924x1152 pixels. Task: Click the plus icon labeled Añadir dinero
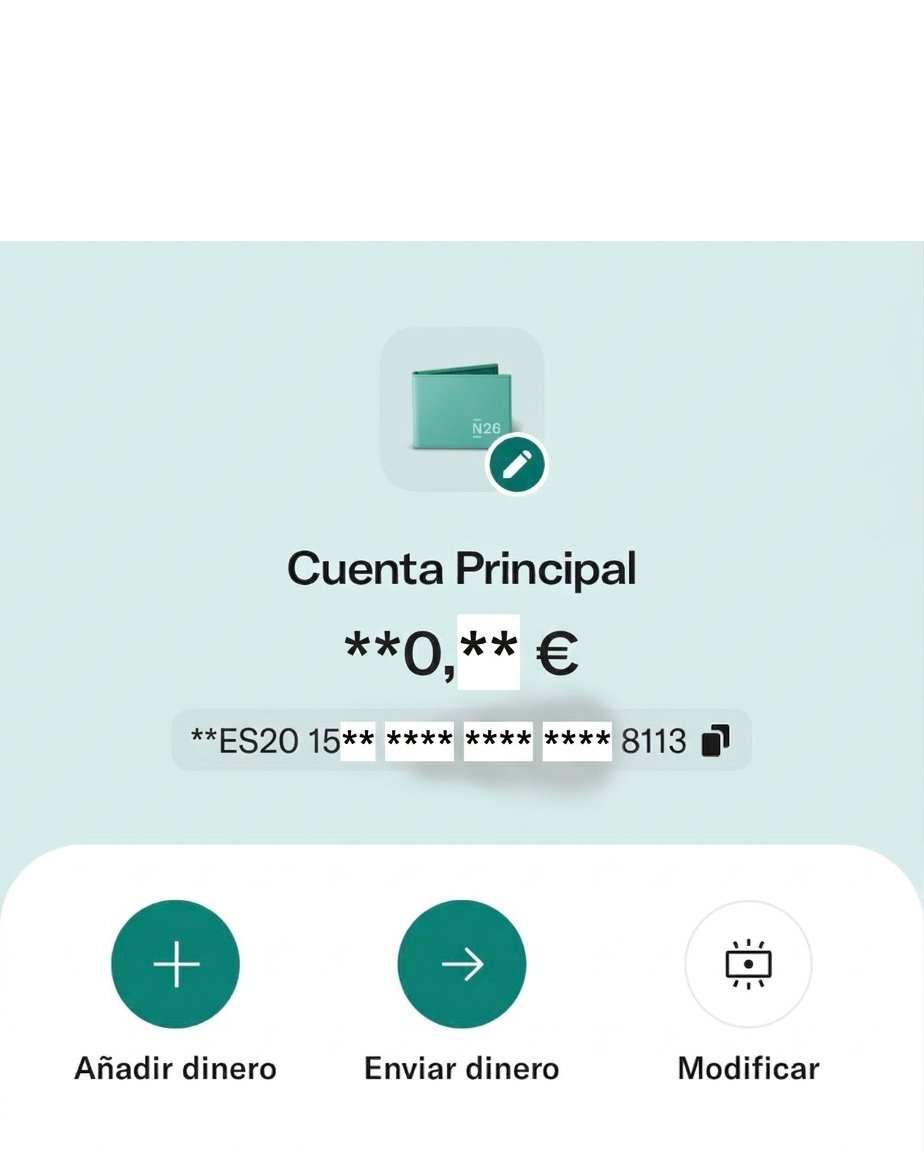(176, 963)
